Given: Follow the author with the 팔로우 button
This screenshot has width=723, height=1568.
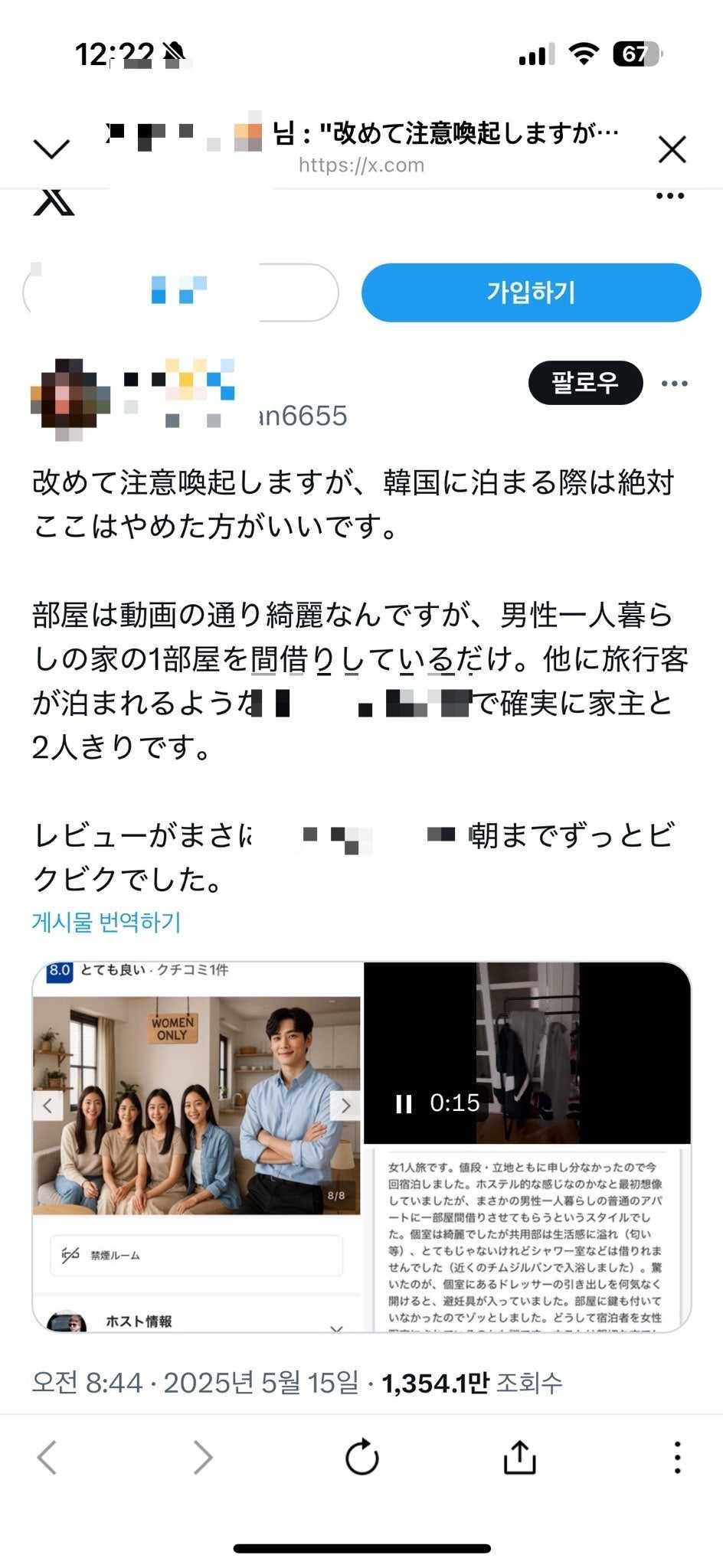Looking at the screenshot, I should [x=585, y=383].
